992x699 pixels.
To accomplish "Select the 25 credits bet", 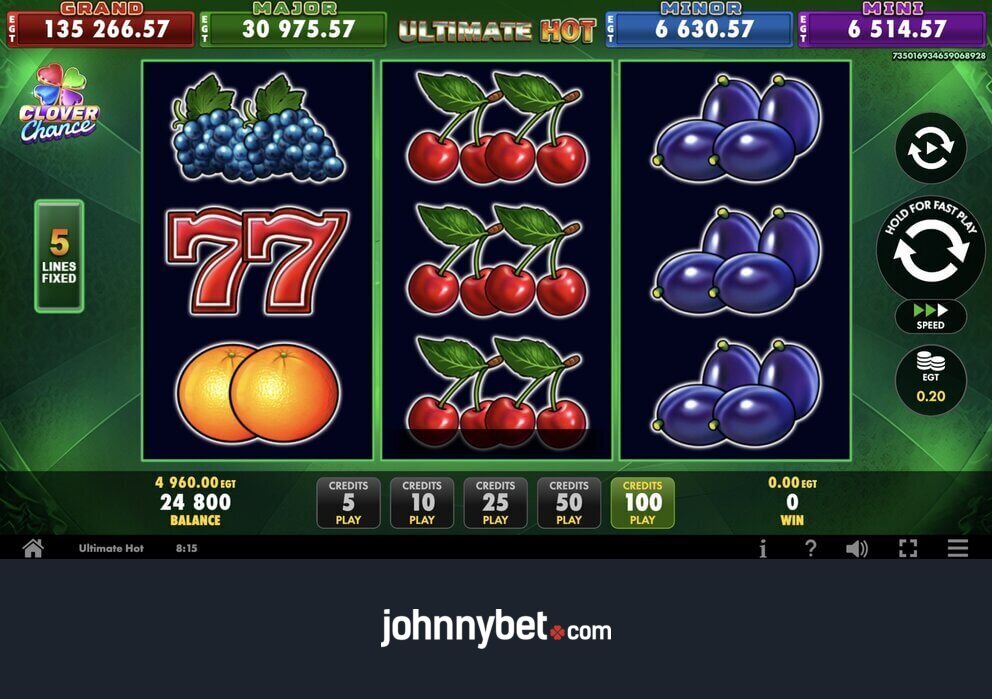I will click(495, 502).
